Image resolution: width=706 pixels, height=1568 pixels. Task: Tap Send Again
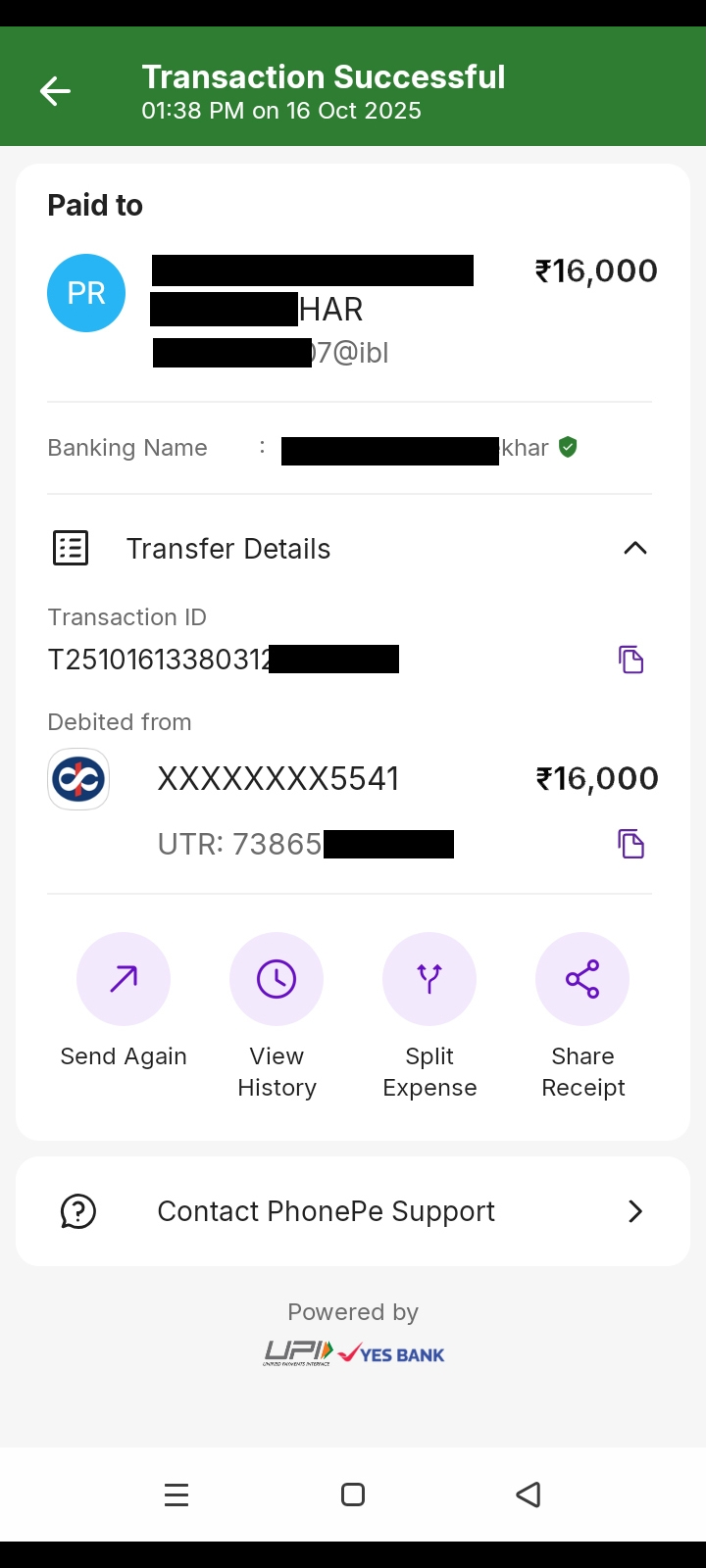coord(124,979)
